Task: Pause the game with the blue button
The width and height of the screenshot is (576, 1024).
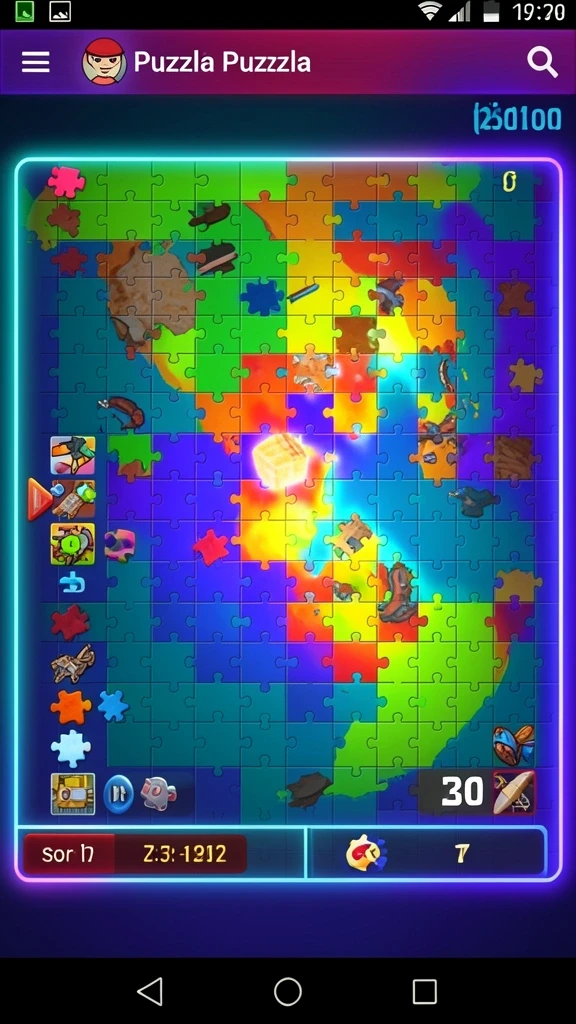Action: [x=119, y=793]
